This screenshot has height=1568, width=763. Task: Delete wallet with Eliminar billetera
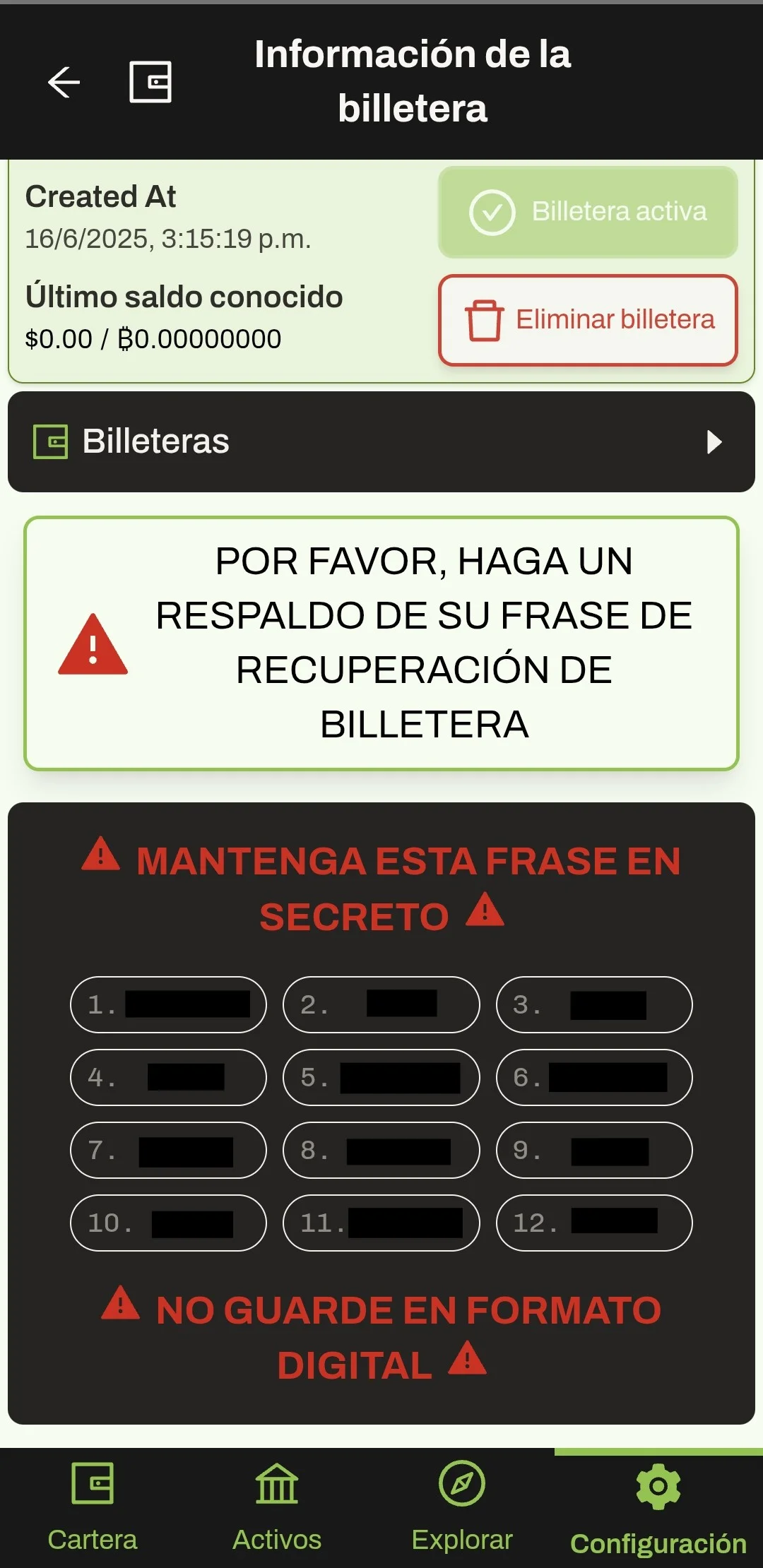click(588, 320)
